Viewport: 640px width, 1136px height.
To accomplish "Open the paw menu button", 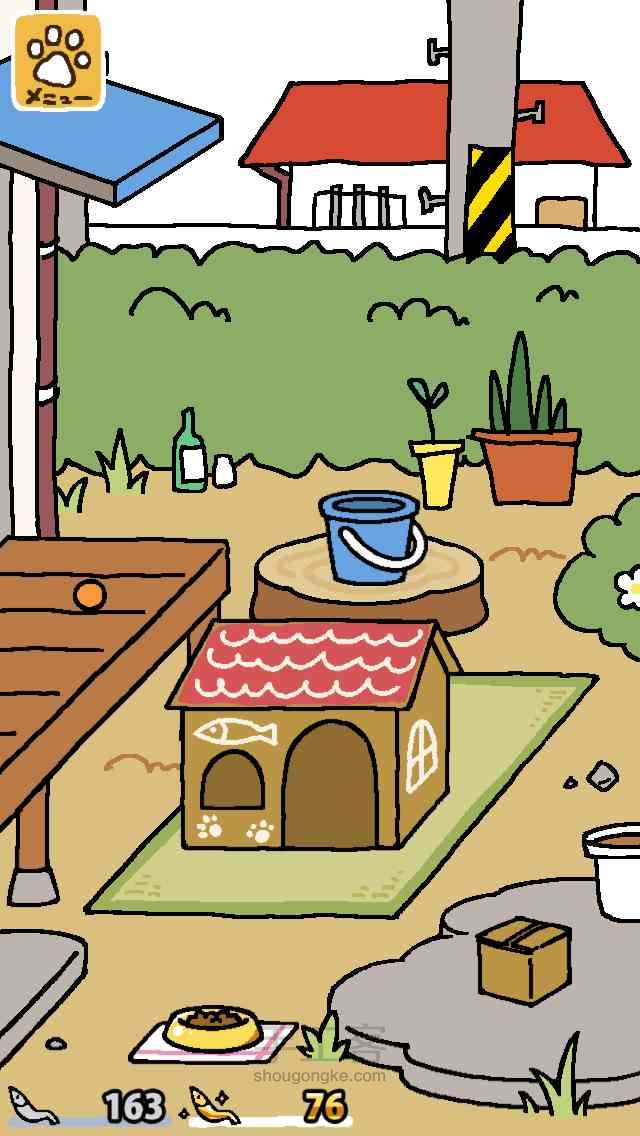I will pyautogui.click(x=57, y=62).
